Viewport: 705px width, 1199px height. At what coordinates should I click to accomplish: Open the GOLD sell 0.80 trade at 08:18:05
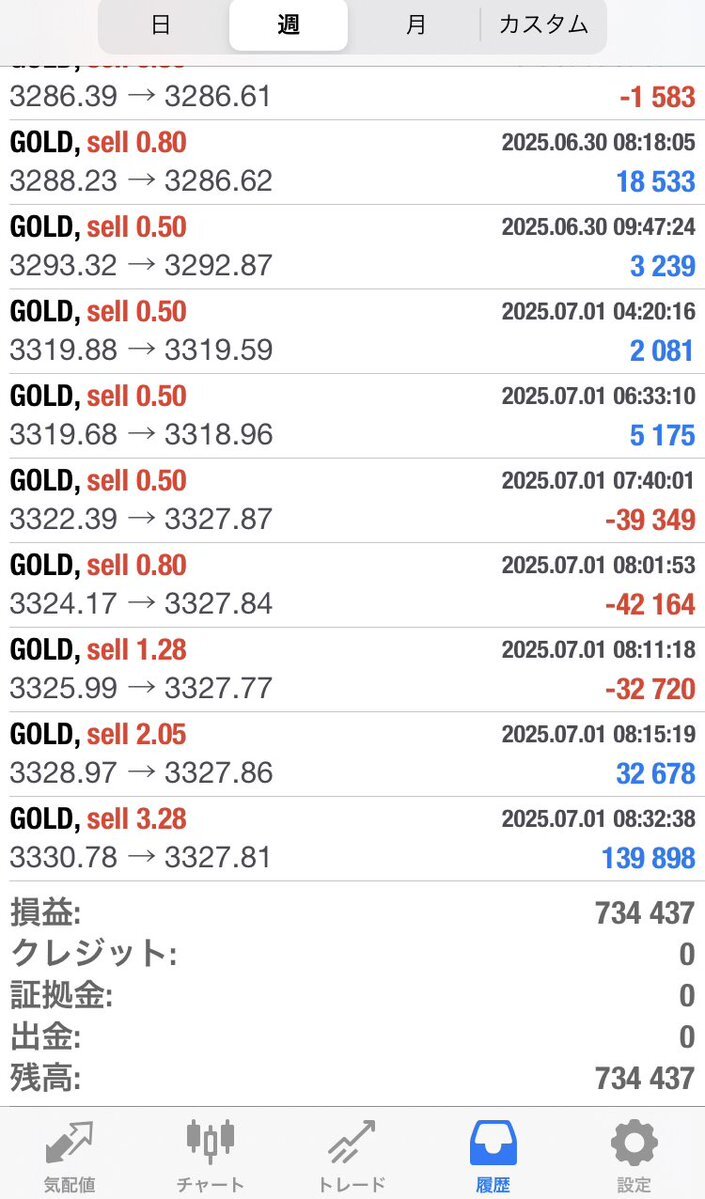[352, 162]
